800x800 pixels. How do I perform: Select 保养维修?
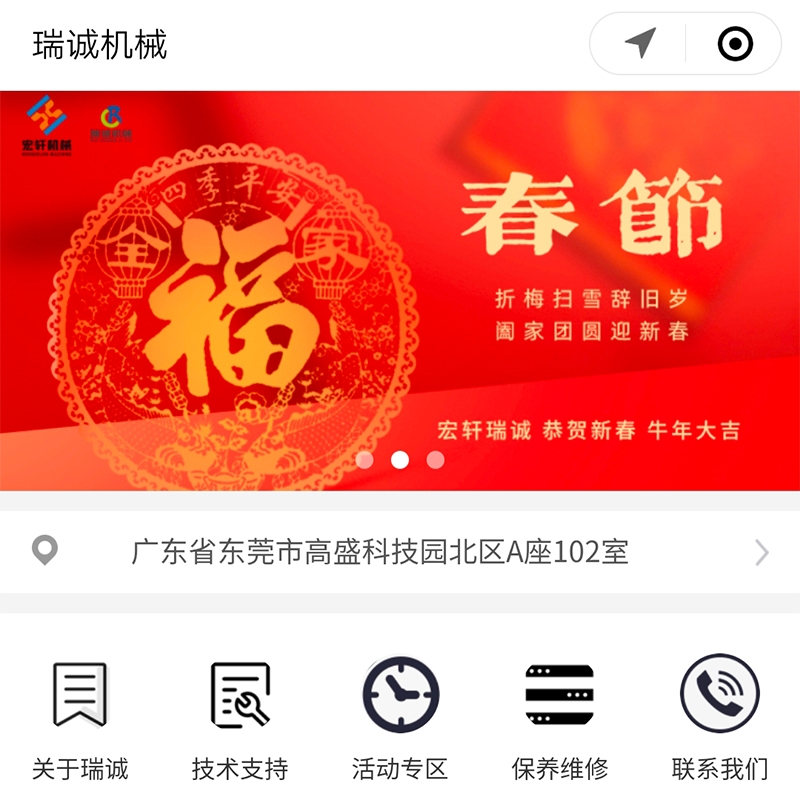pos(560,715)
